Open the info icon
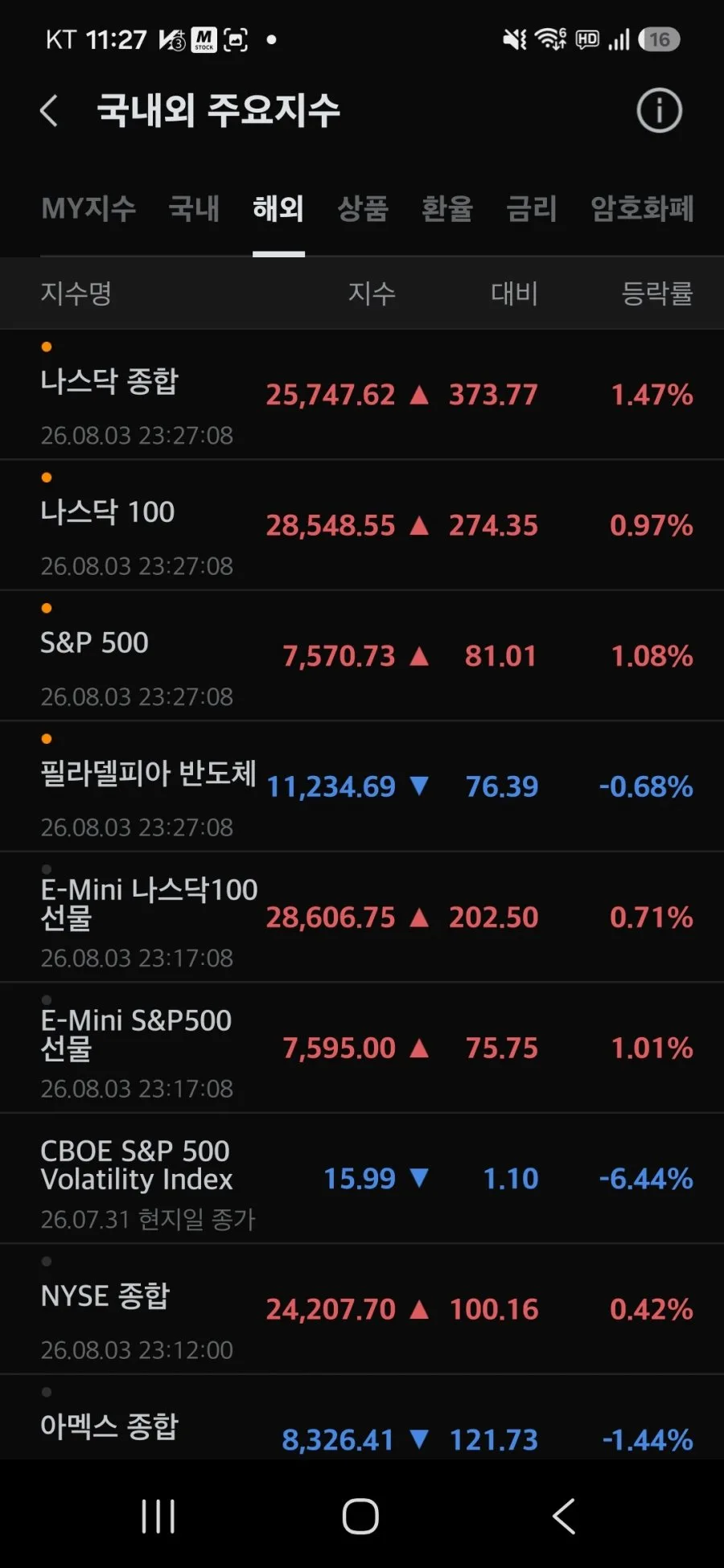This screenshot has width=724, height=1568. point(659,111)
